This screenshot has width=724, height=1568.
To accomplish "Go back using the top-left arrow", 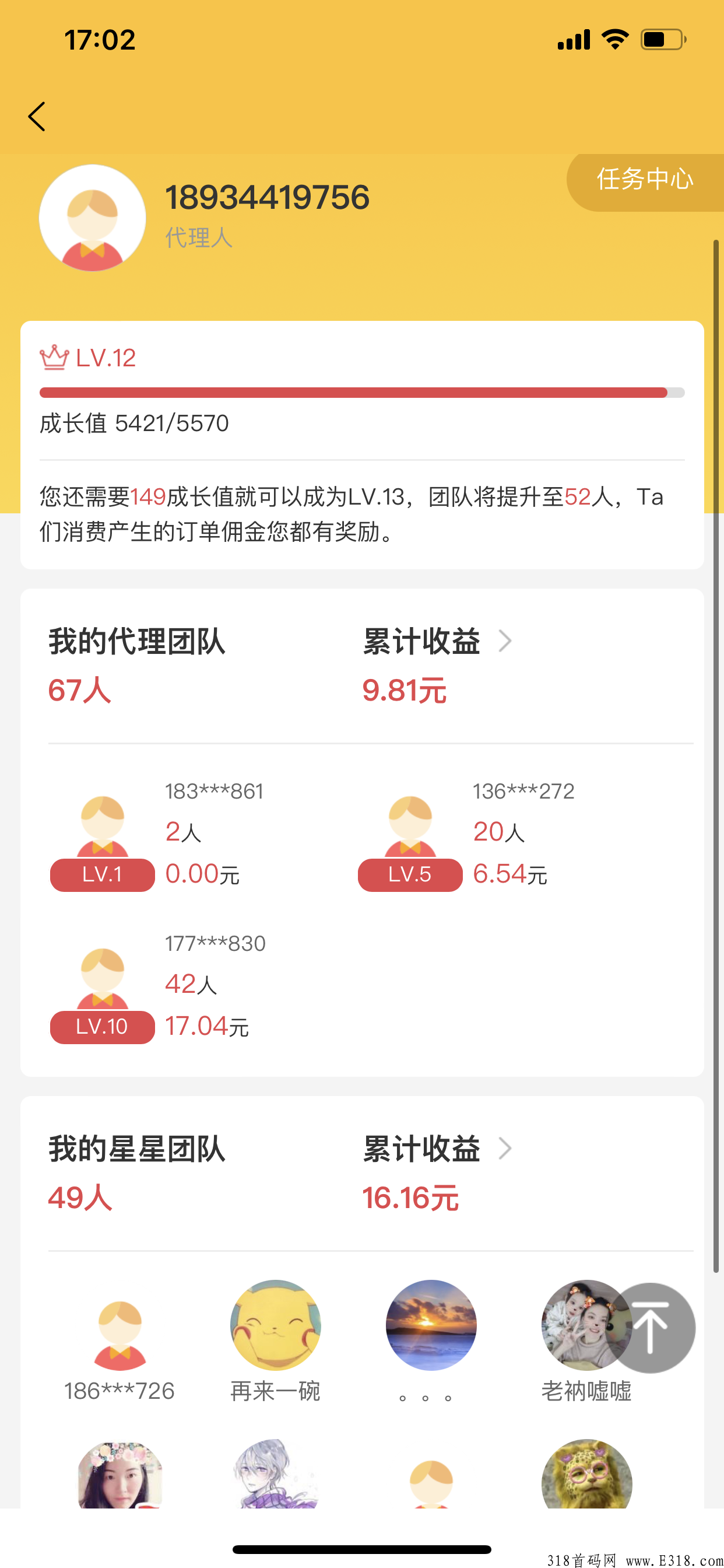I will click(x=37, y=116).
